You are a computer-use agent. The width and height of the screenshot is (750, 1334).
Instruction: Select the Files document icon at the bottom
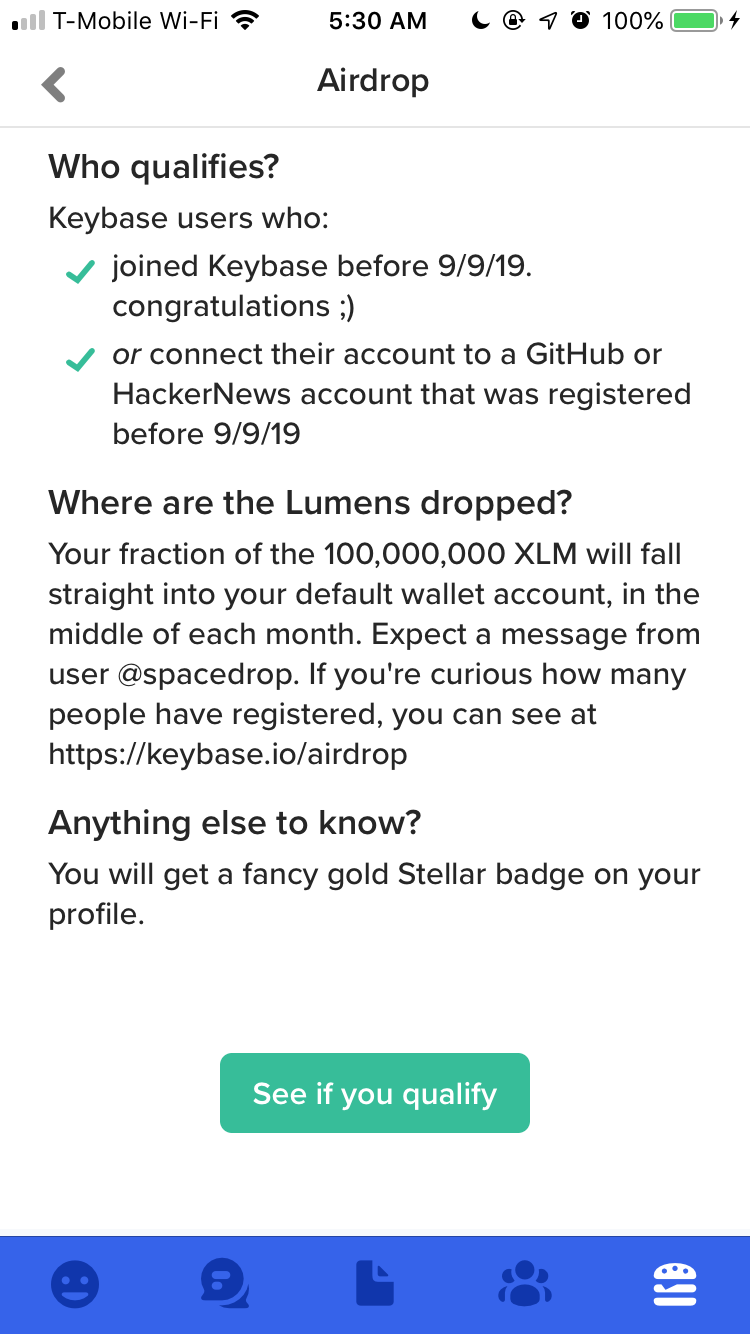pos(375,1285)
